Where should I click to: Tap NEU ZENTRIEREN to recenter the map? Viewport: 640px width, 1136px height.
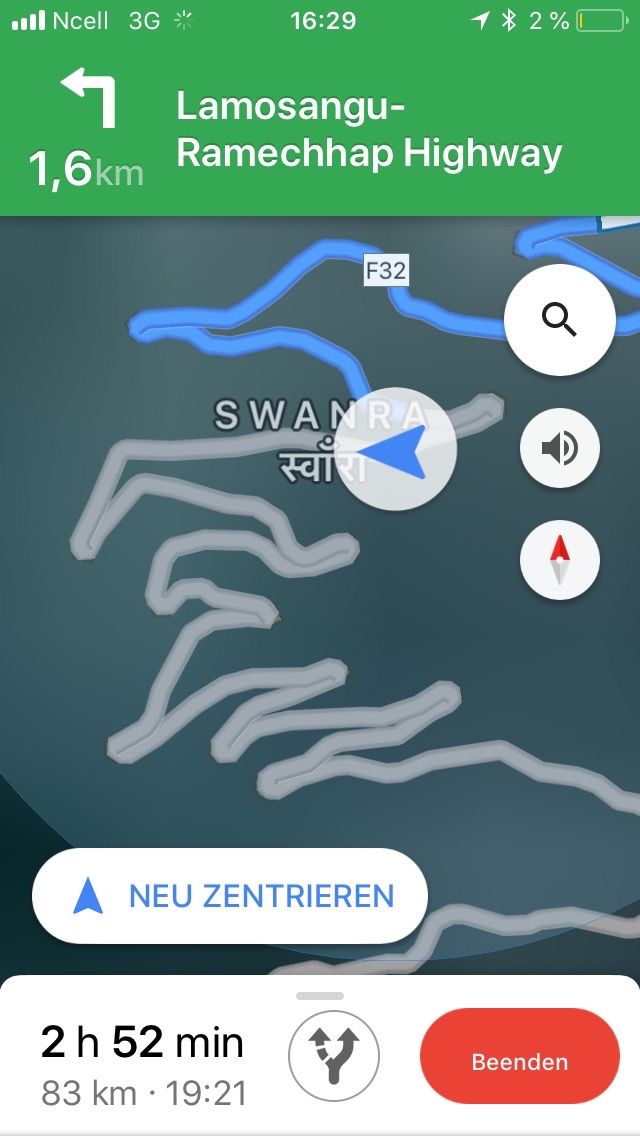230,896
